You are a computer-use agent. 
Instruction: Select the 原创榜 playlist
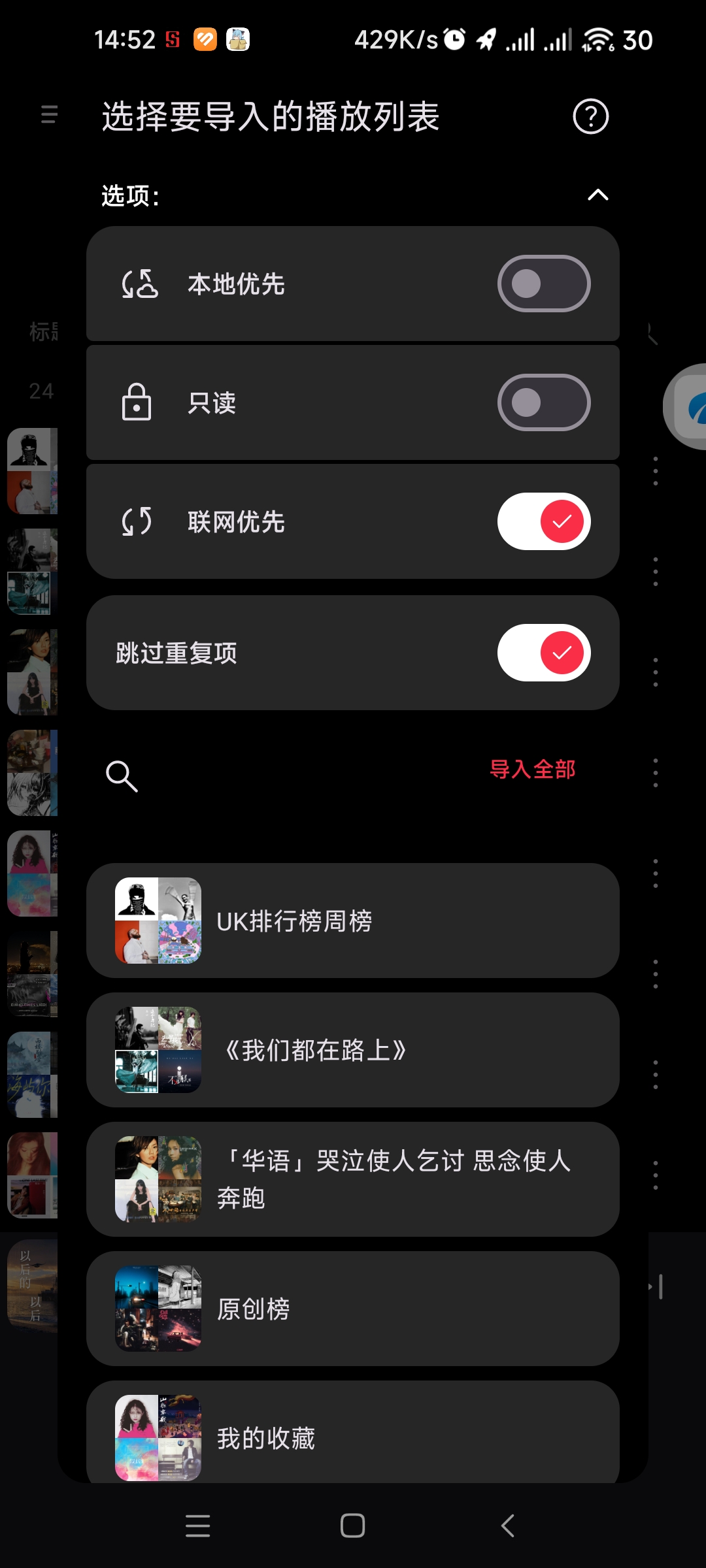tap(353, 1309)
